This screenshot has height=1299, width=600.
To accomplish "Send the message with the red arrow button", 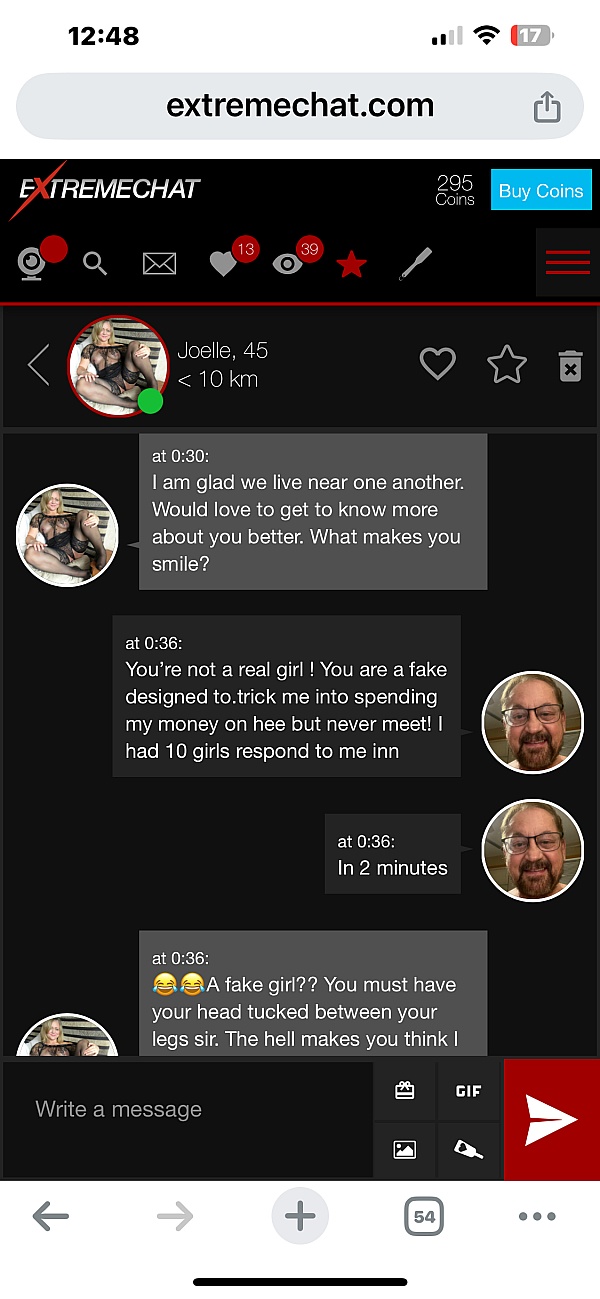I will pos(551,1119).
